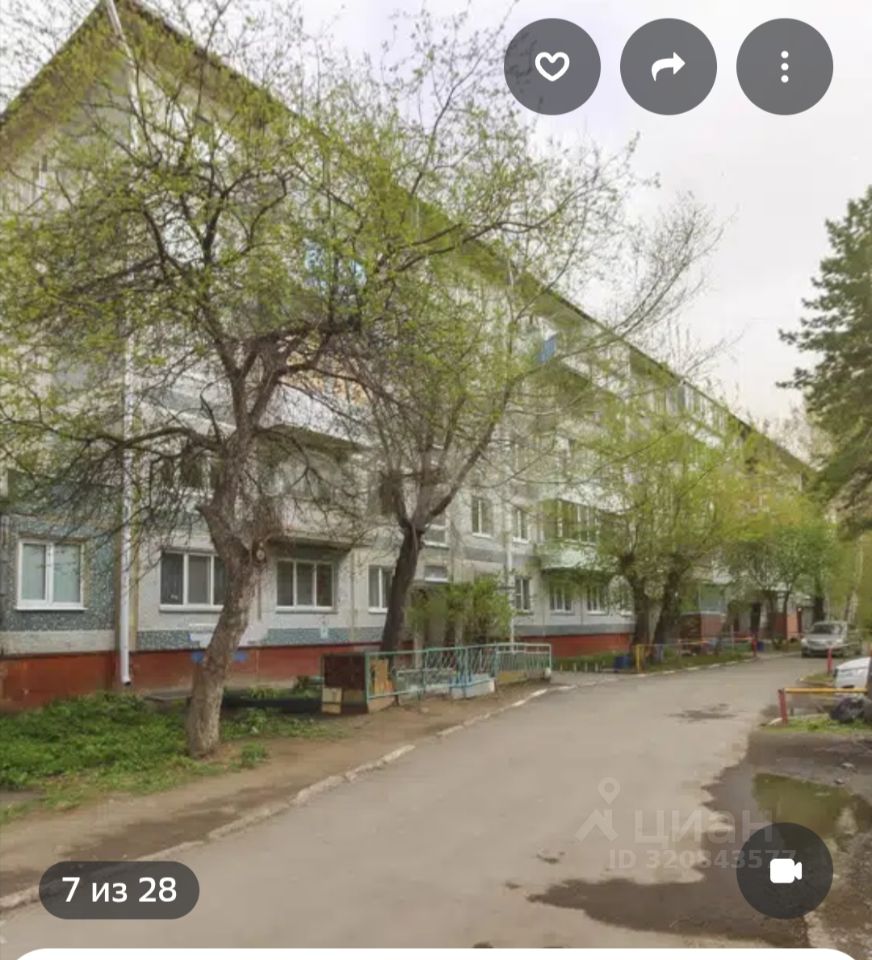
Task: Share this property listing
Action: pos(668,67)
